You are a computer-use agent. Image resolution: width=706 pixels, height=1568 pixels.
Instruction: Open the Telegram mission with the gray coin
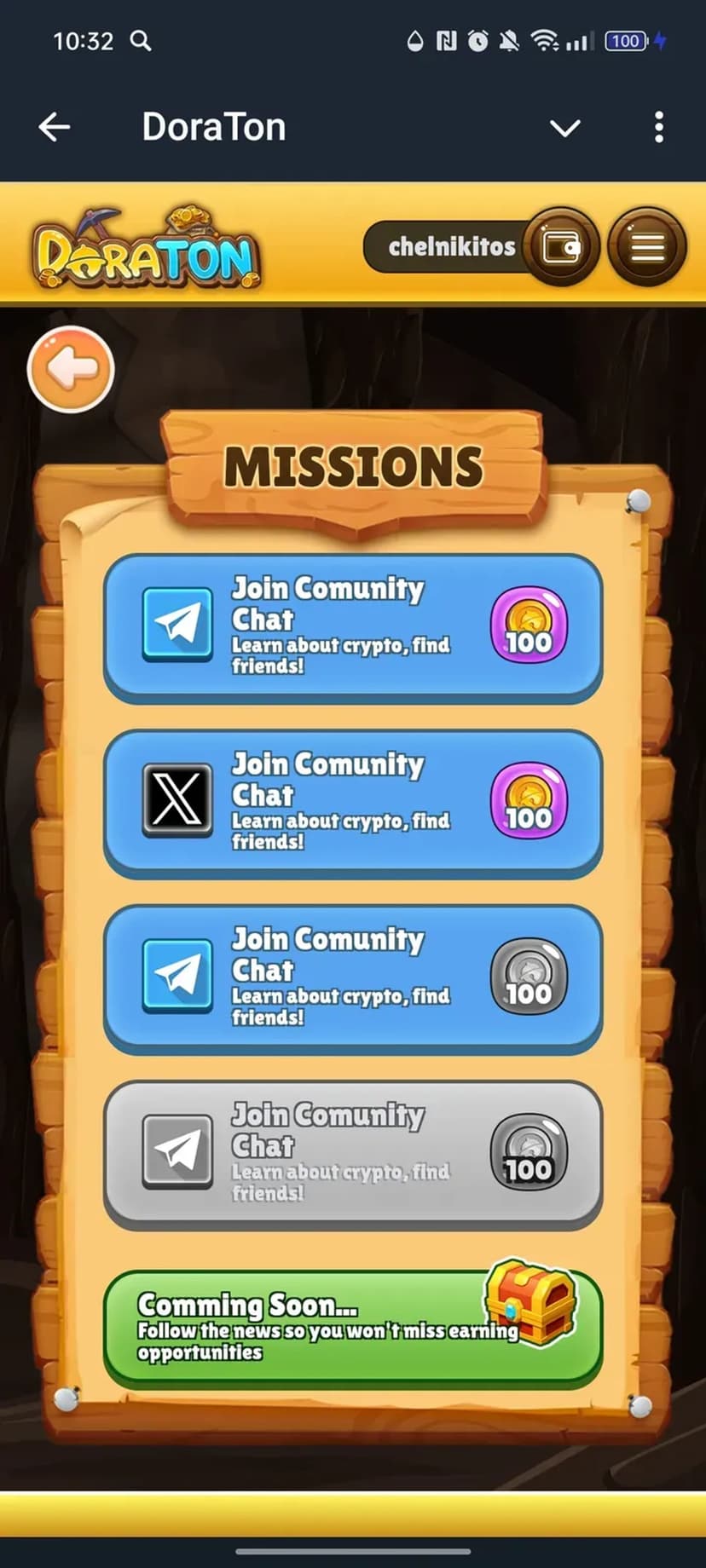(x=352, y=978)
